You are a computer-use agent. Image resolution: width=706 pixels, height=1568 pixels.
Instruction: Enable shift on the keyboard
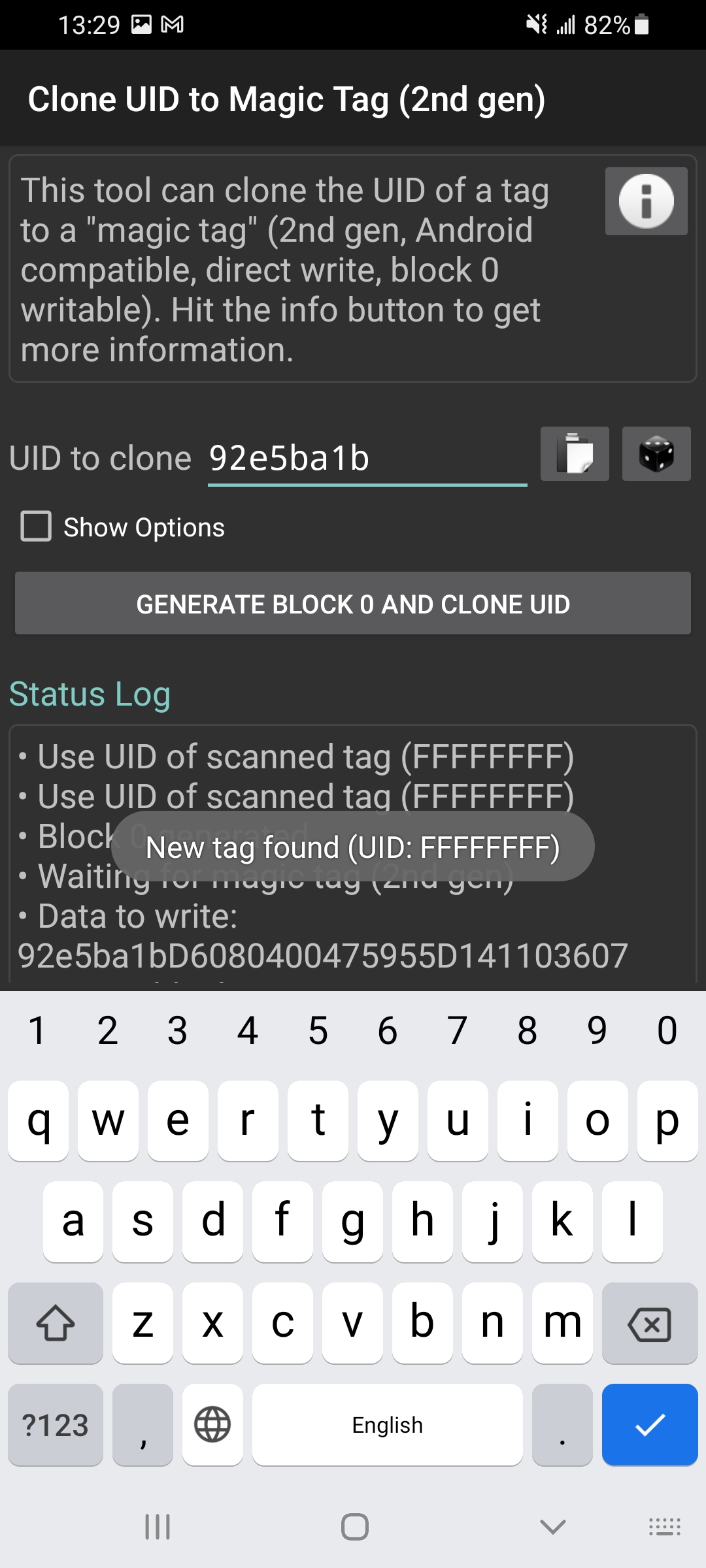coord(56,1324)
